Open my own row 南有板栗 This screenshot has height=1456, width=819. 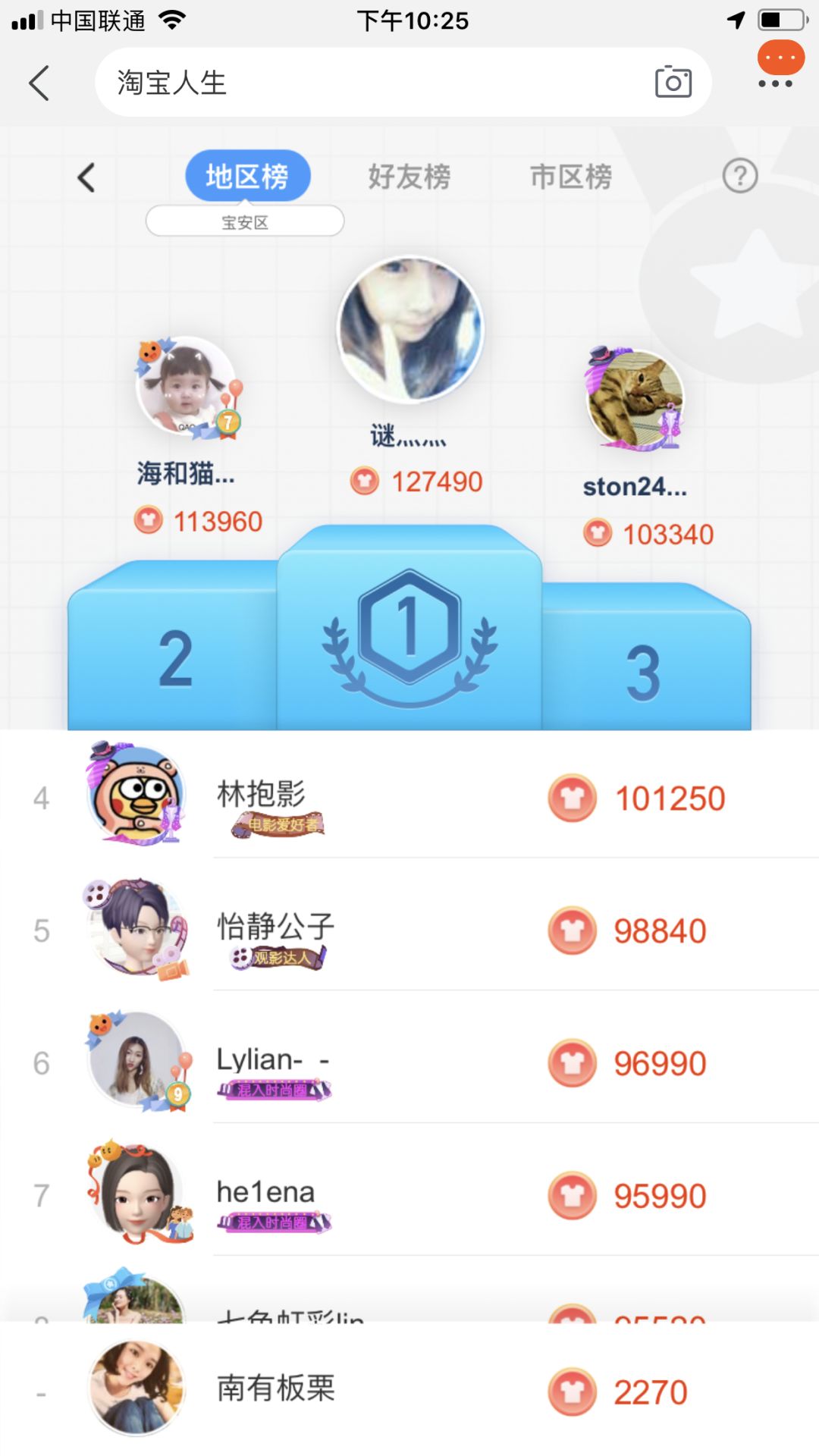pyautogui.click(x=409, y=1389)
